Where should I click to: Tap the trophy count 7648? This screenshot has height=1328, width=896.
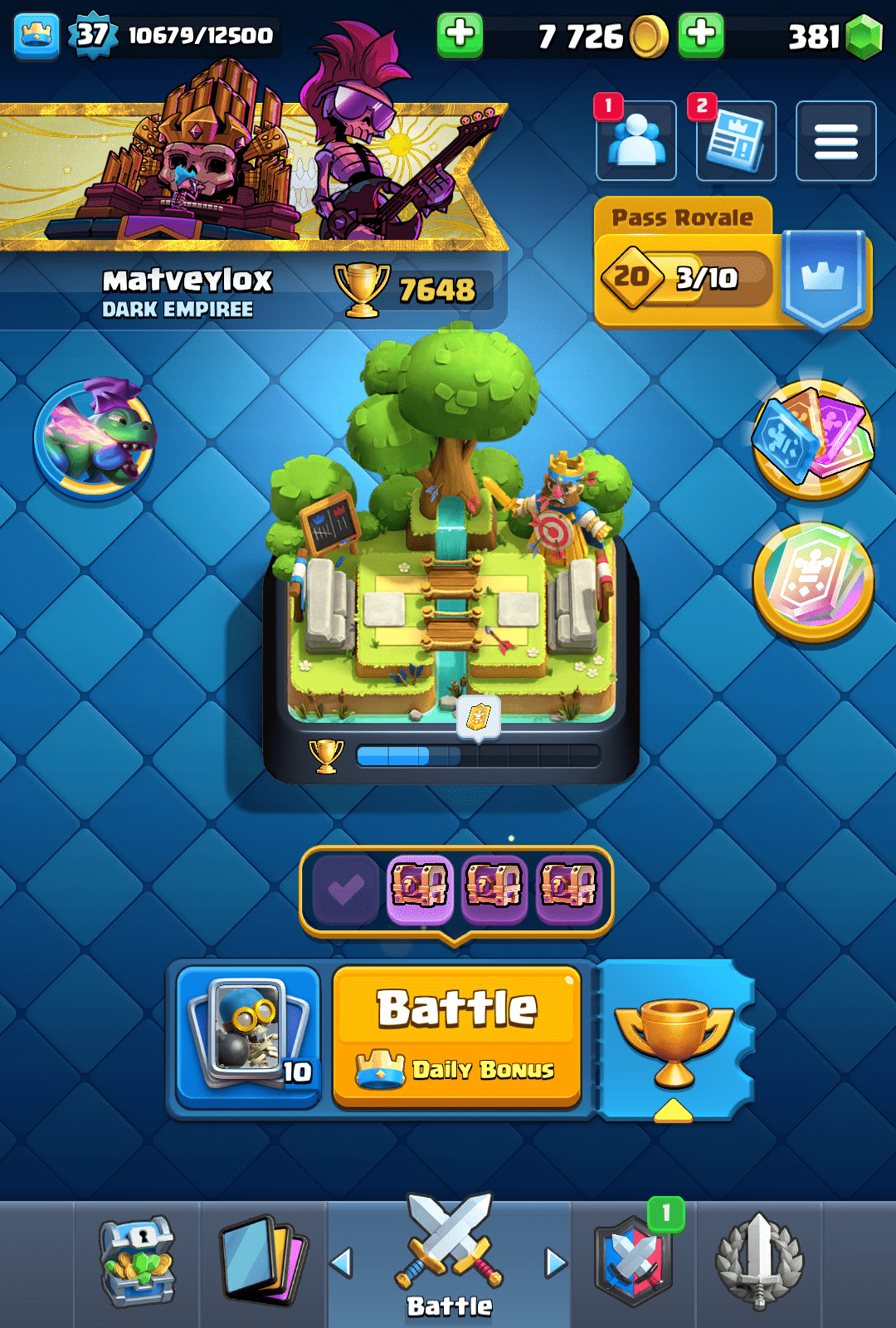click(x=436, y=290)
